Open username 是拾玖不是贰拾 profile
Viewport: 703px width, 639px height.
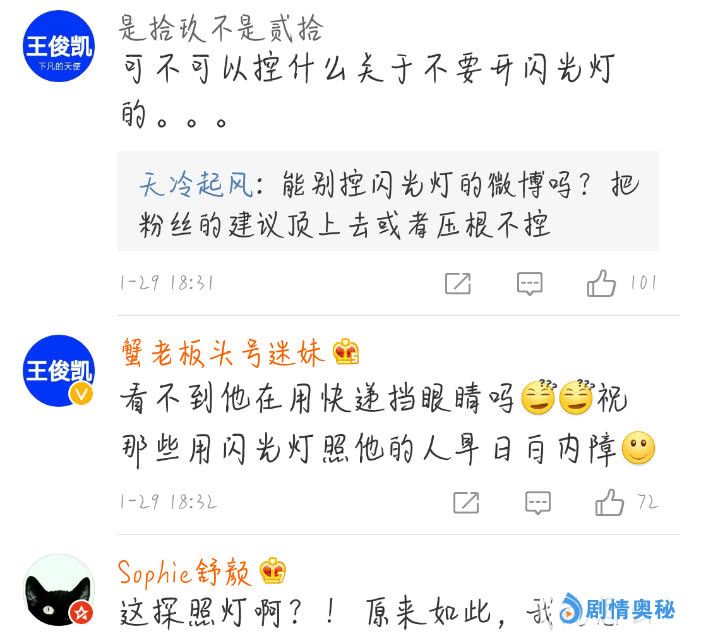coord(221,28)
